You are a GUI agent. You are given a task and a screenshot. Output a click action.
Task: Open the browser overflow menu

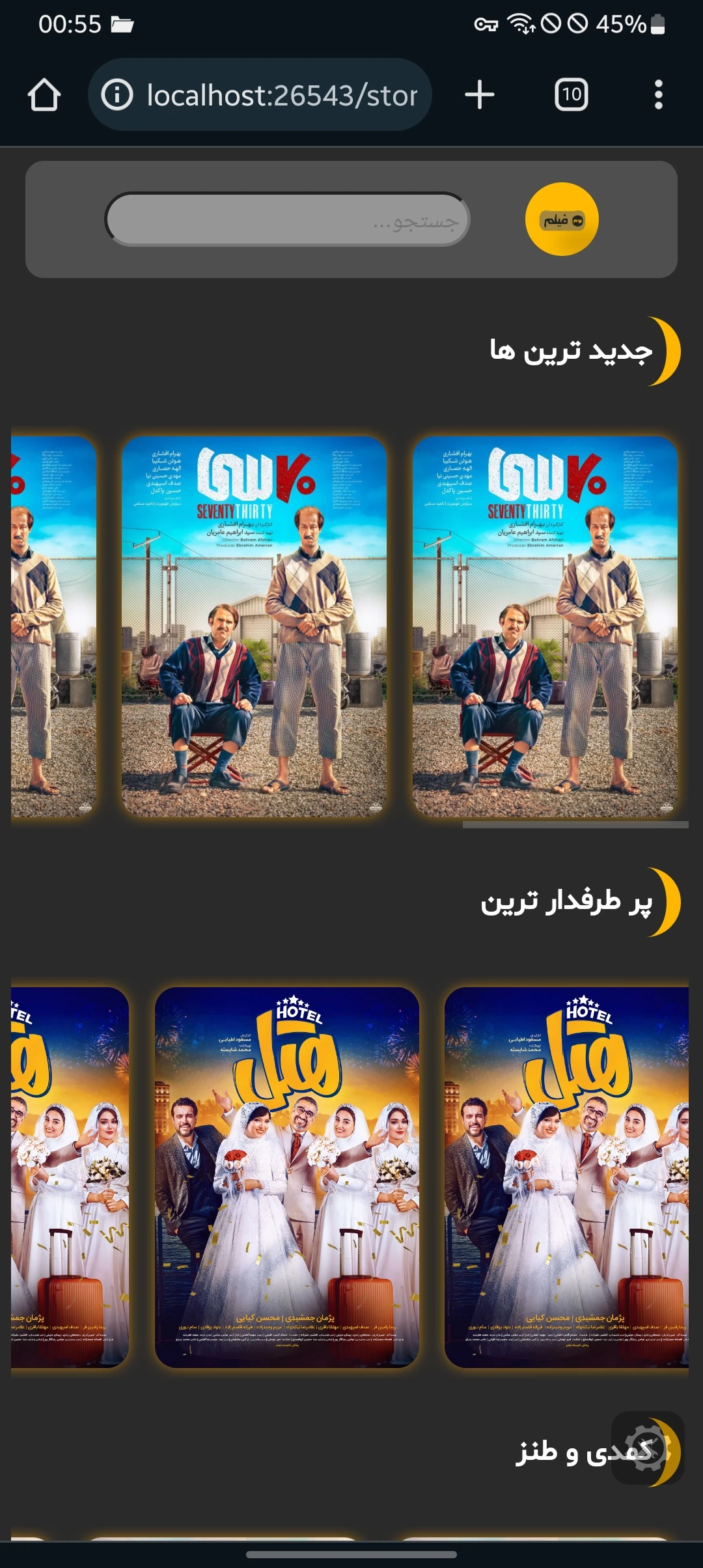658,95
